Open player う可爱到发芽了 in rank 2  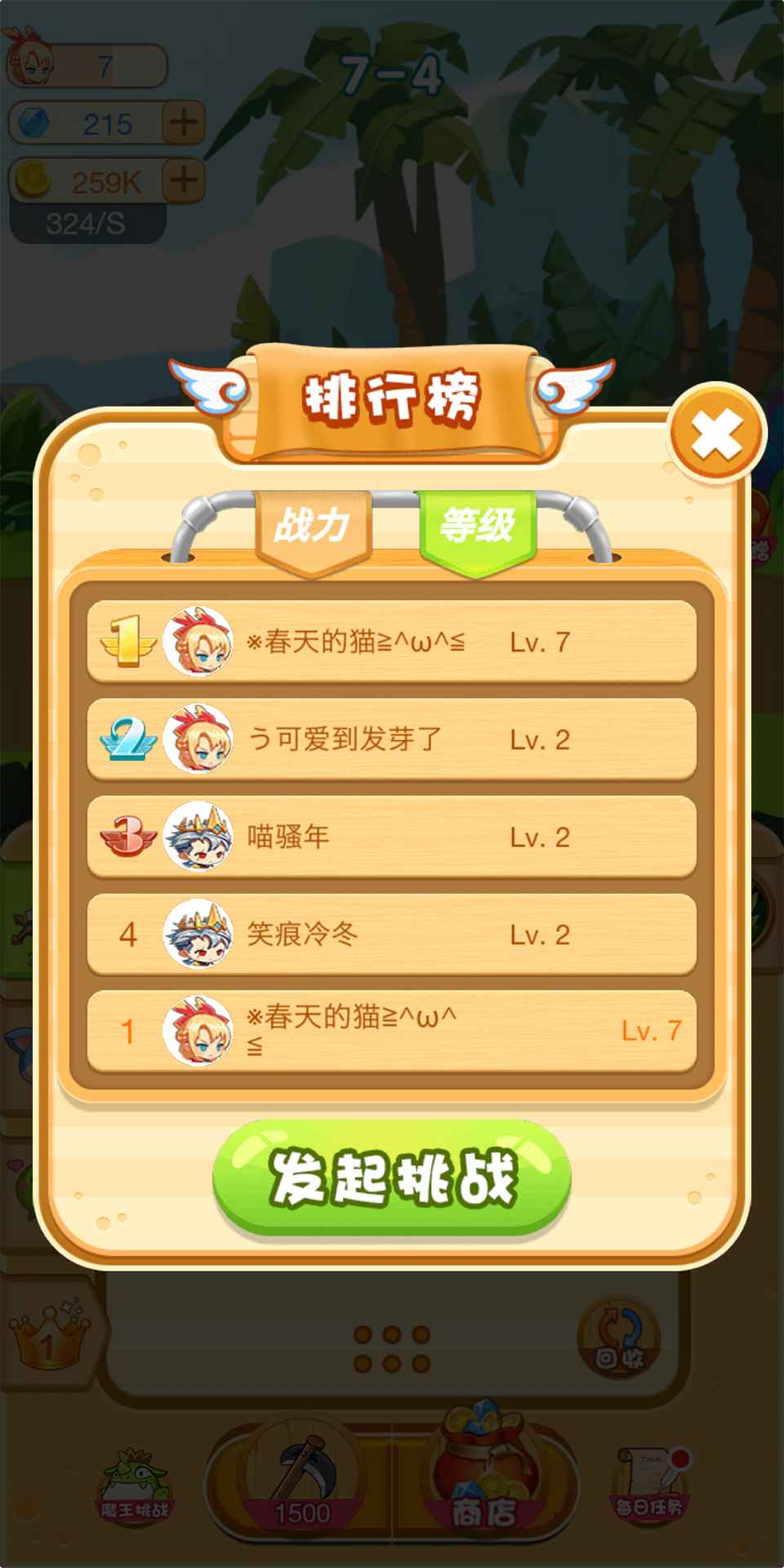392,739
